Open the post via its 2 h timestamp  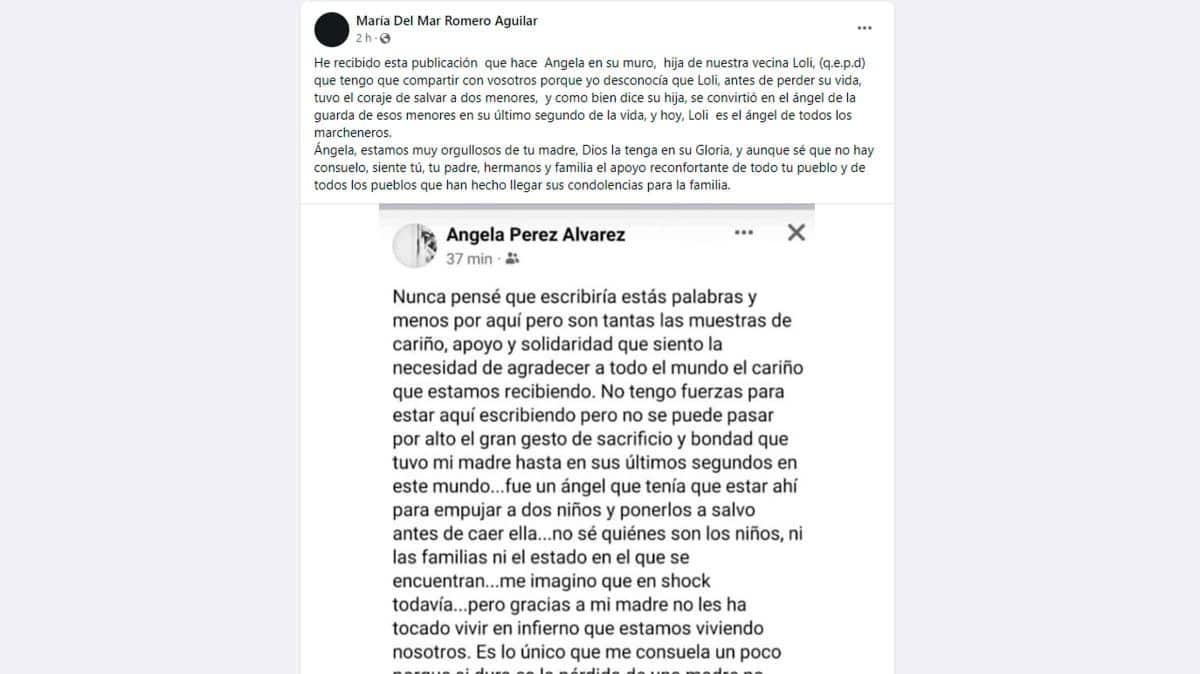pyautogui.click(x=363, y=39)
